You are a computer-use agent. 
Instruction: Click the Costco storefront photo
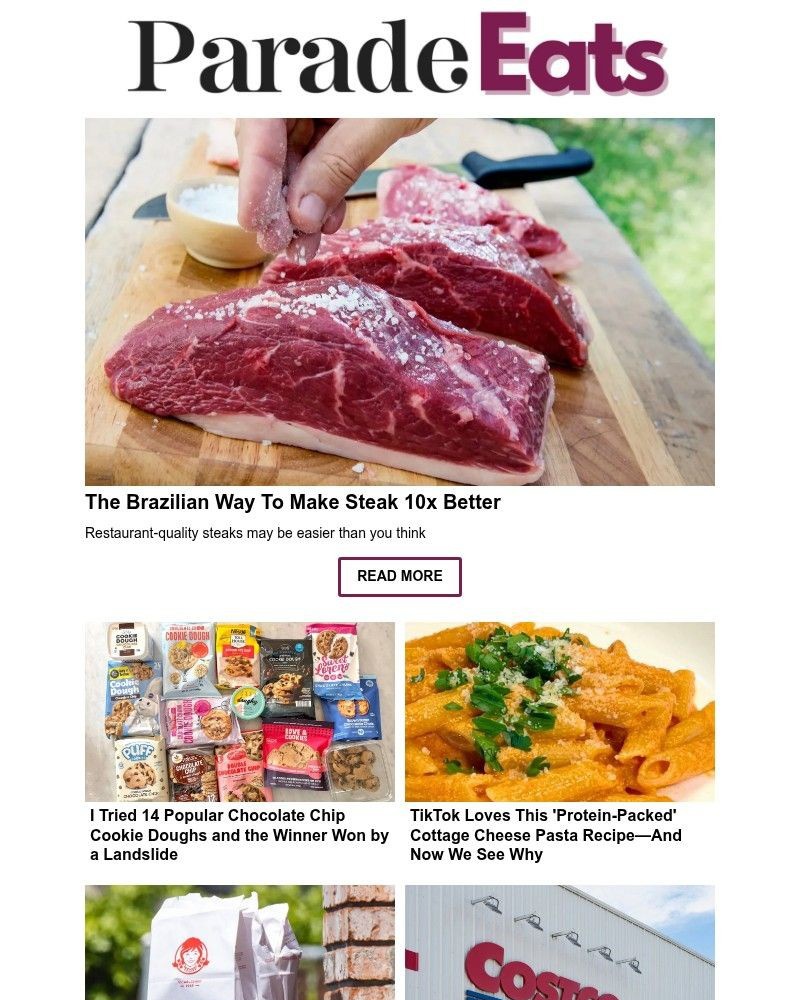point(560,945)
